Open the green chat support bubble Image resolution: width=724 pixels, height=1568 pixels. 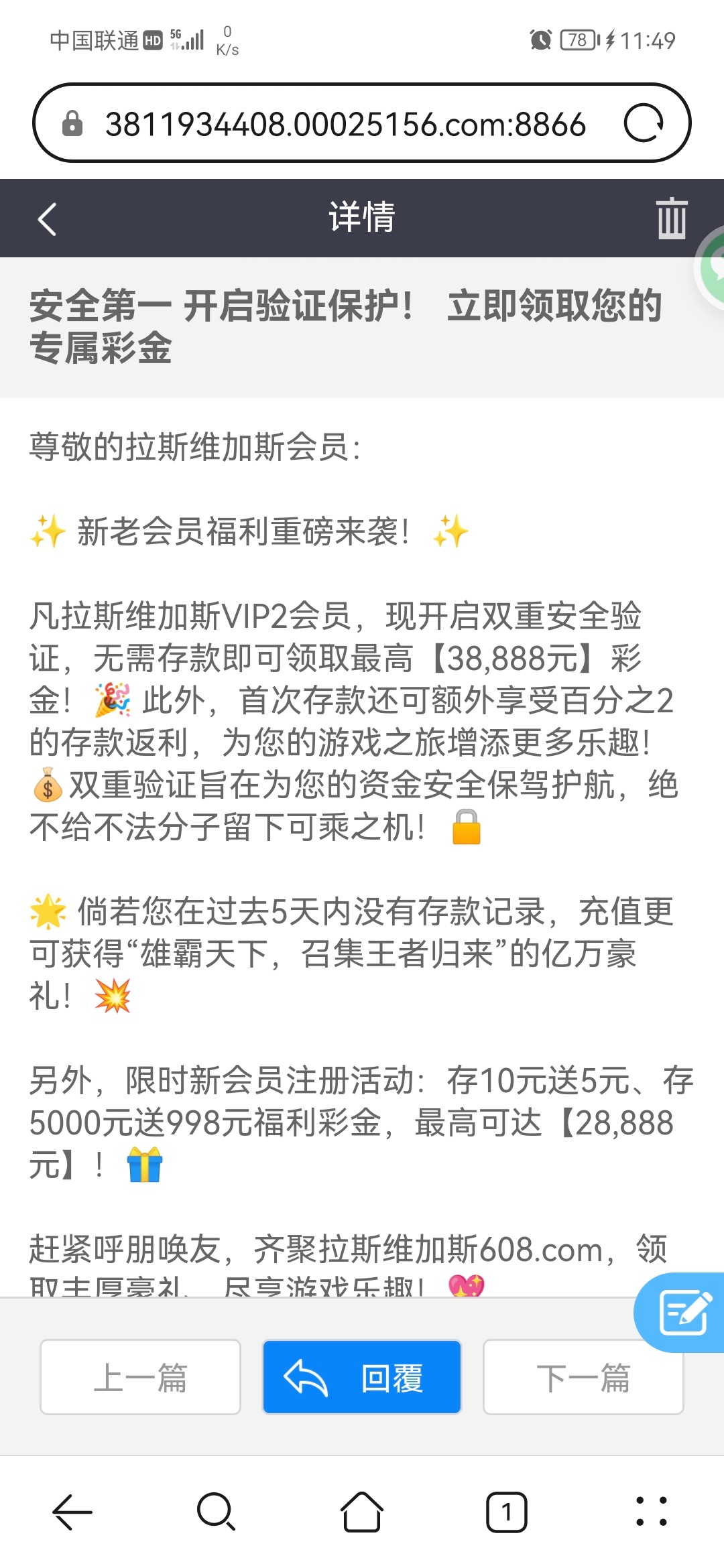pos(713,267)
